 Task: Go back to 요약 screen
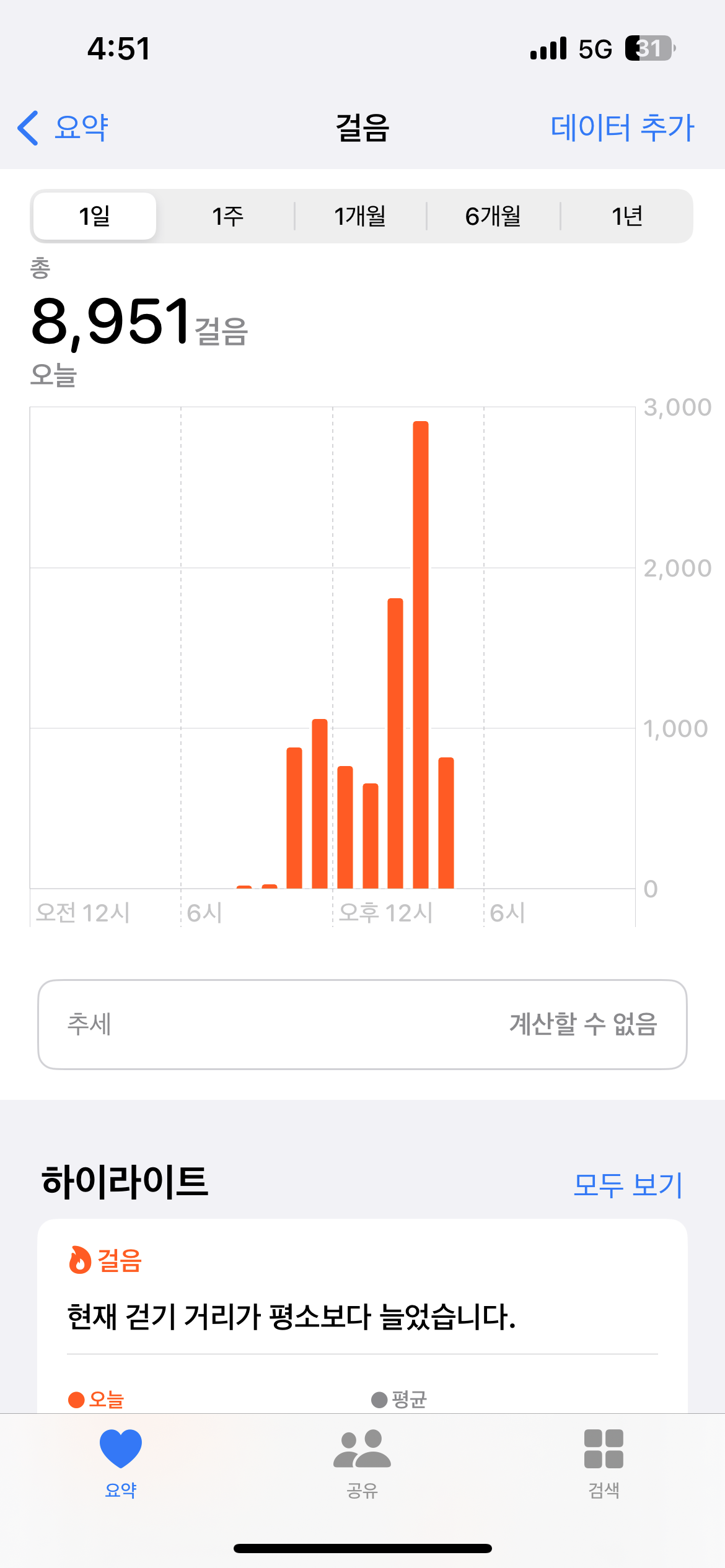click(63, 128)
